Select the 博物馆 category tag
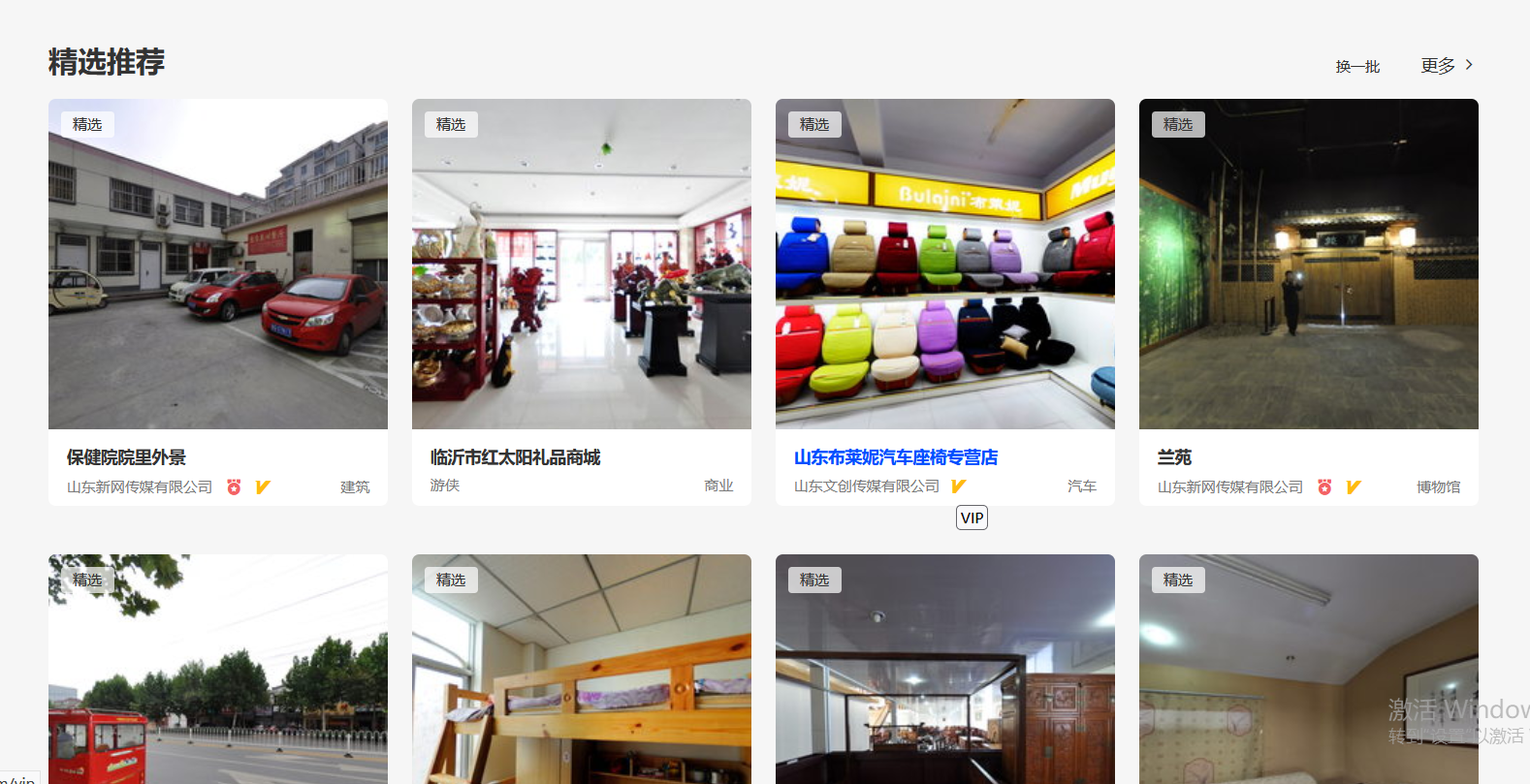Screen dimensions: 1530x784 click(x=1437, y=486)
